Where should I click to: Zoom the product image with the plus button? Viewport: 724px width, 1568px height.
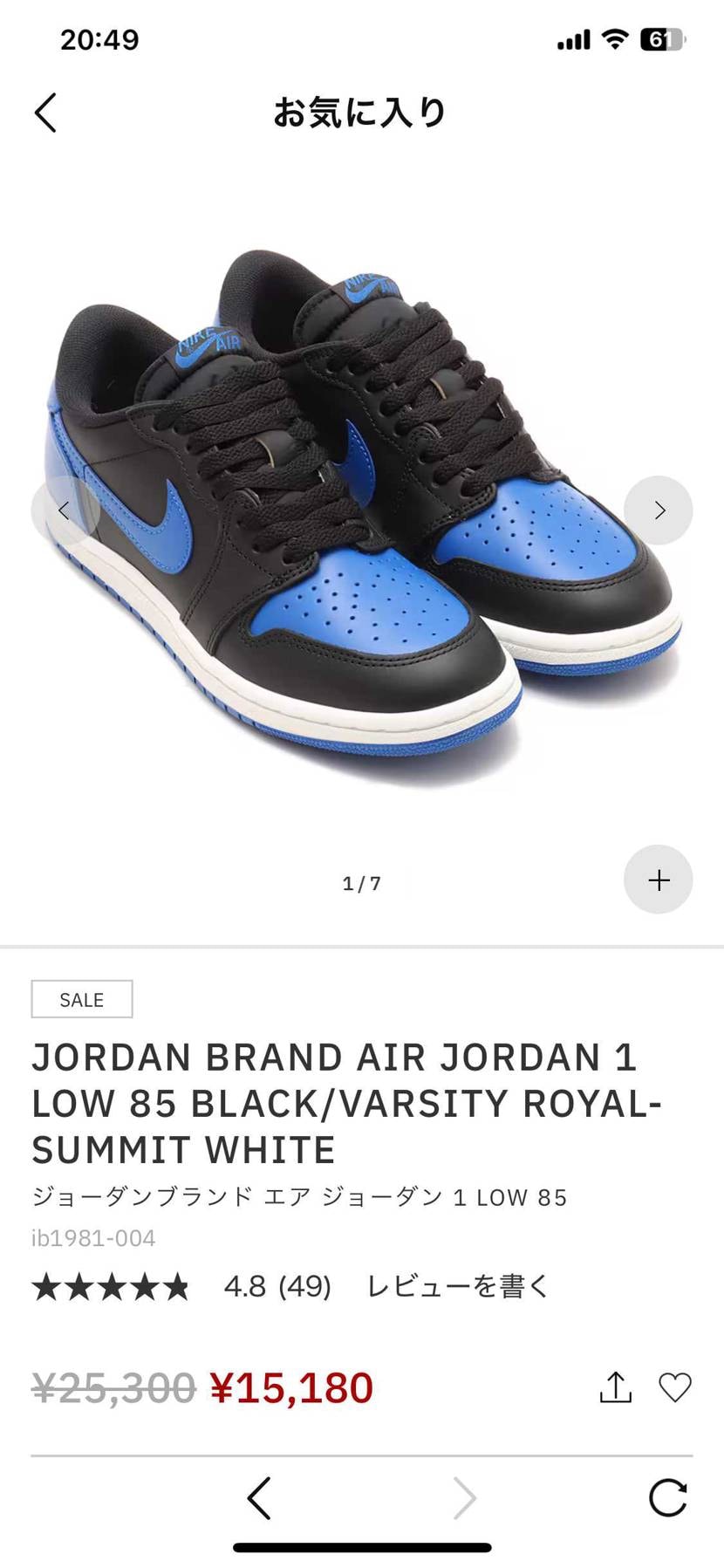click(659, 880)
